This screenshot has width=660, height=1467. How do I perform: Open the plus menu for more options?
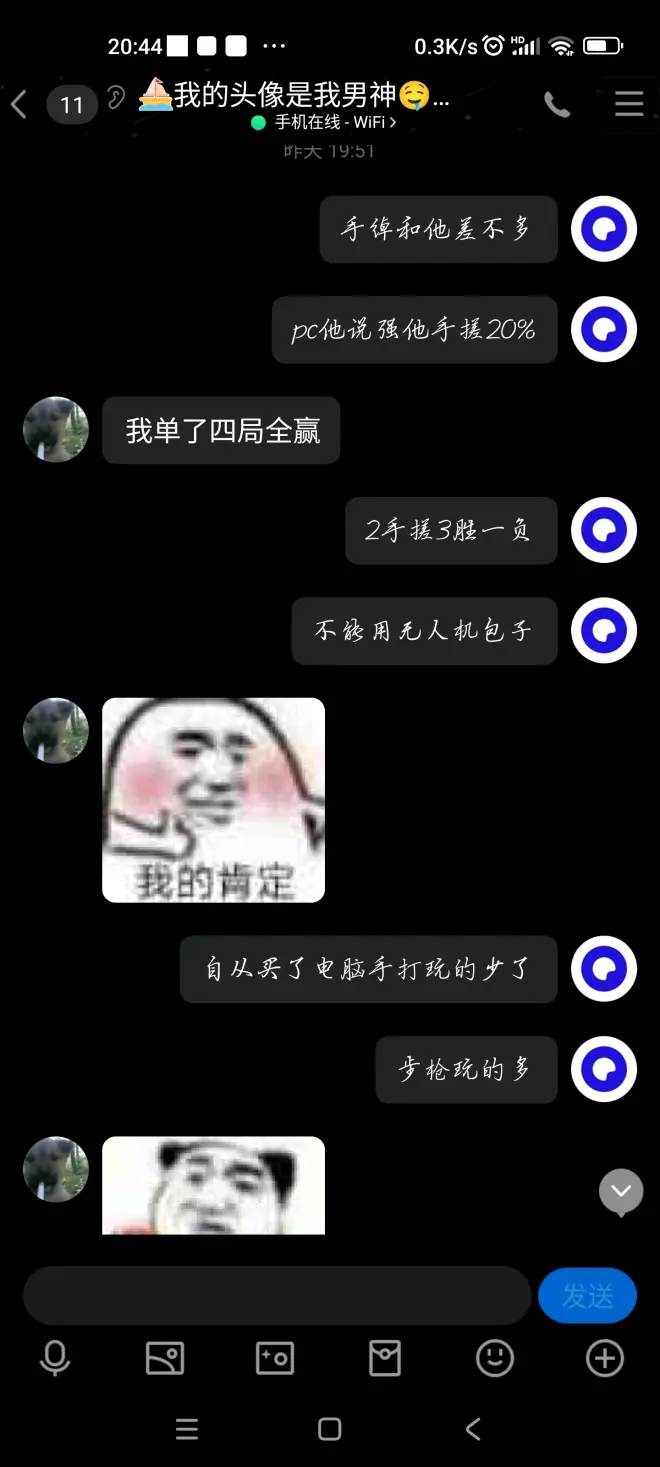pos(604,1358)
